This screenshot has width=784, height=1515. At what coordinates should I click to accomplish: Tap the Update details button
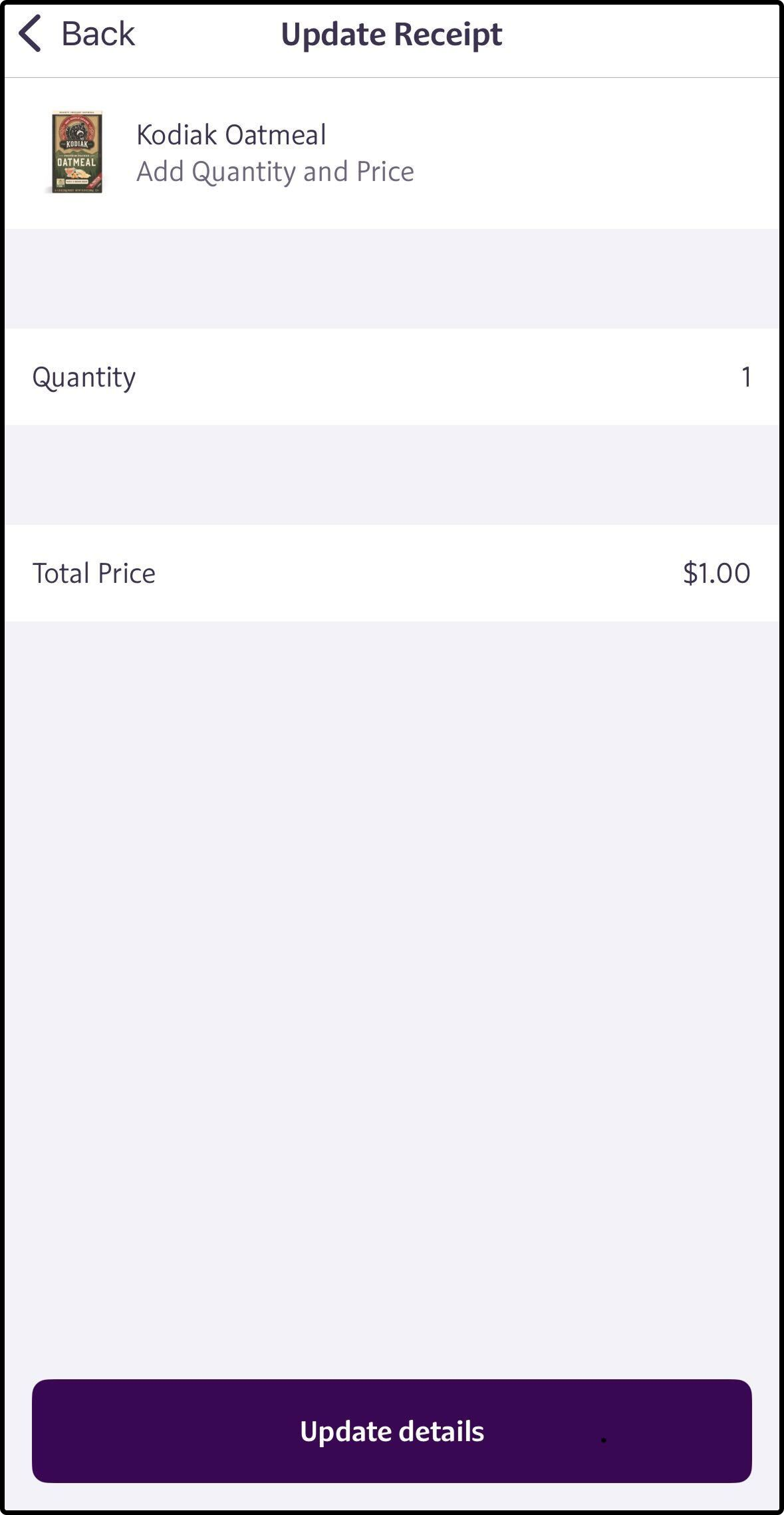point(392,1431)
